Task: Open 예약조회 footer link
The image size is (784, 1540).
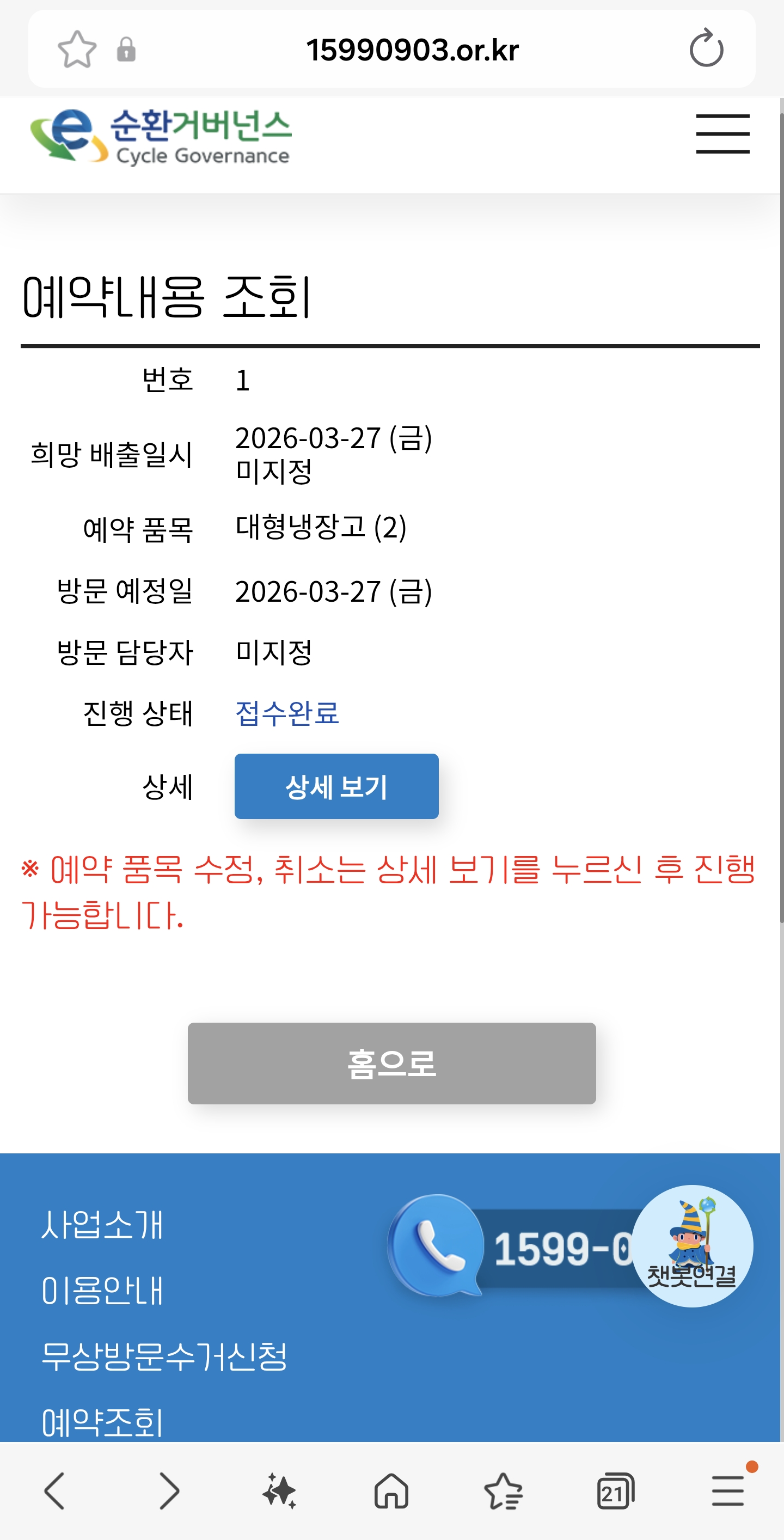Action: click(x=102, y=1422)
